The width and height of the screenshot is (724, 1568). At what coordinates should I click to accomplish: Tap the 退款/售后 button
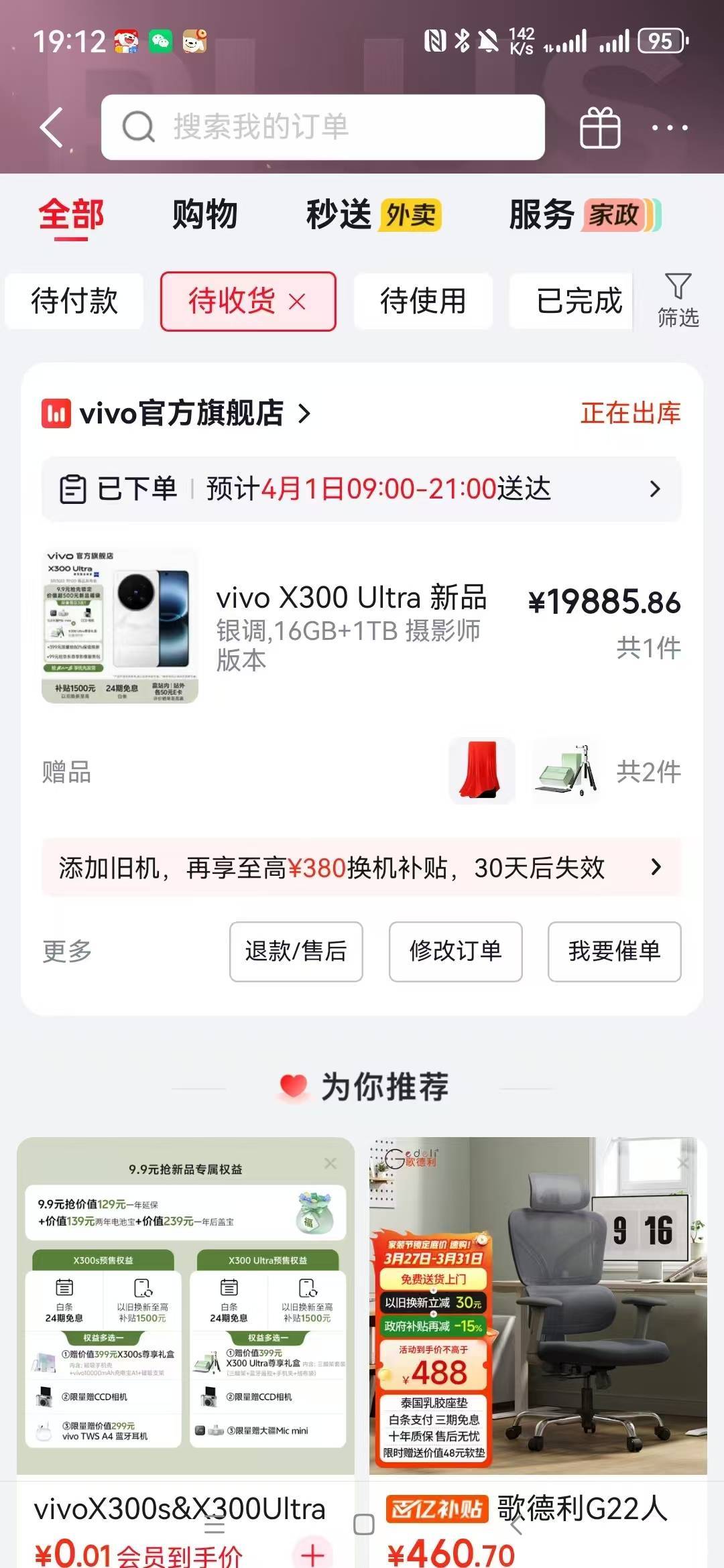pos(296,952)
